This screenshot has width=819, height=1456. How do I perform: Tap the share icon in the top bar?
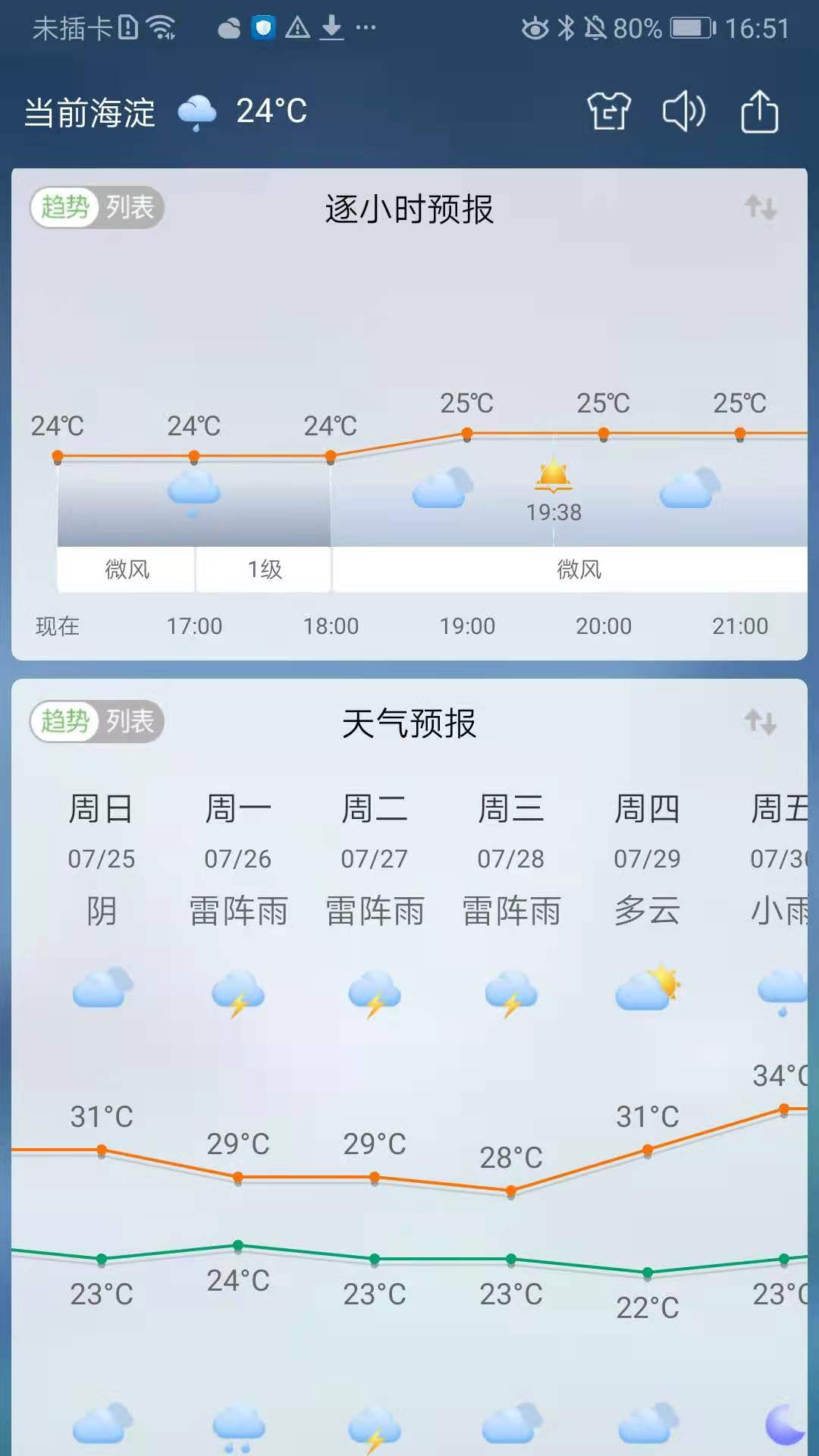pyautogui.click(x=761, y=111)
